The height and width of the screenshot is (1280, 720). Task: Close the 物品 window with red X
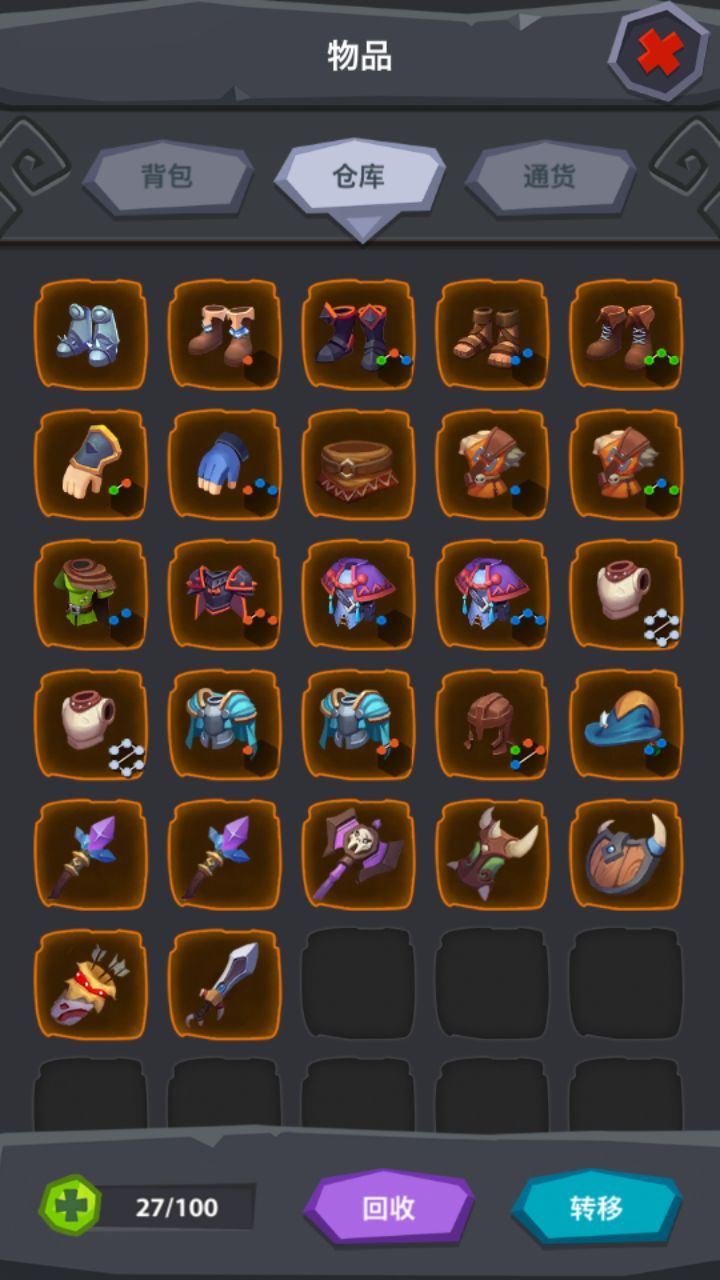[659, 52]
